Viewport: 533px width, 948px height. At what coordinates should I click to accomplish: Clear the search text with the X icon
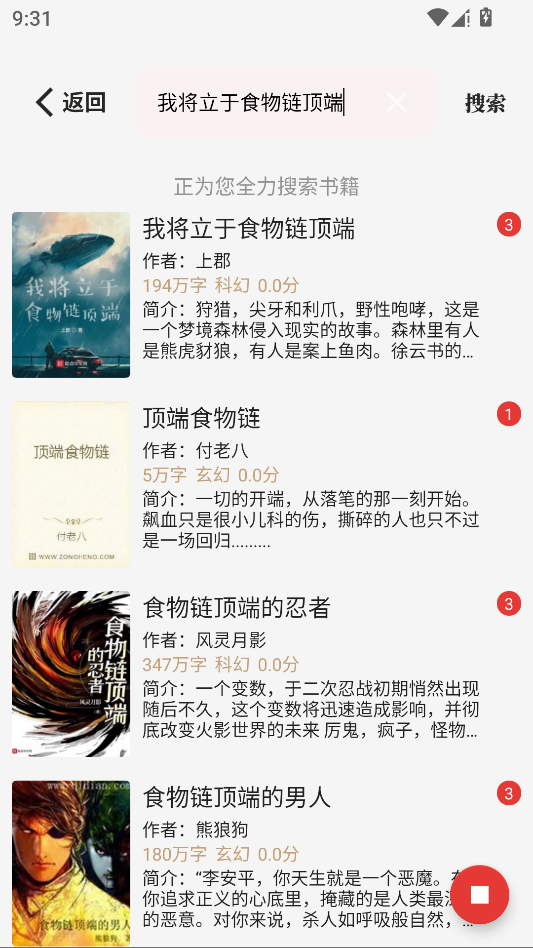coord(397,102)
